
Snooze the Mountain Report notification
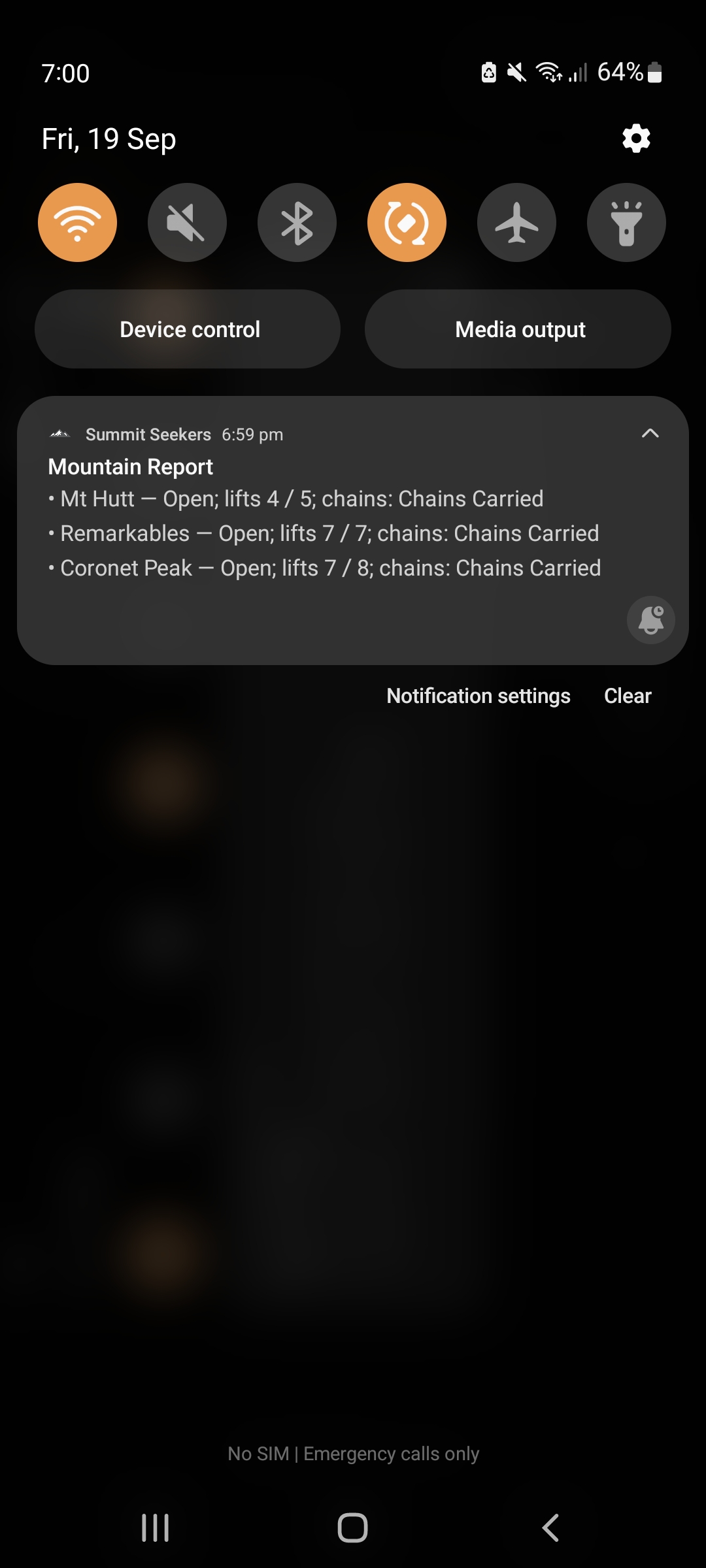point(650,619)
